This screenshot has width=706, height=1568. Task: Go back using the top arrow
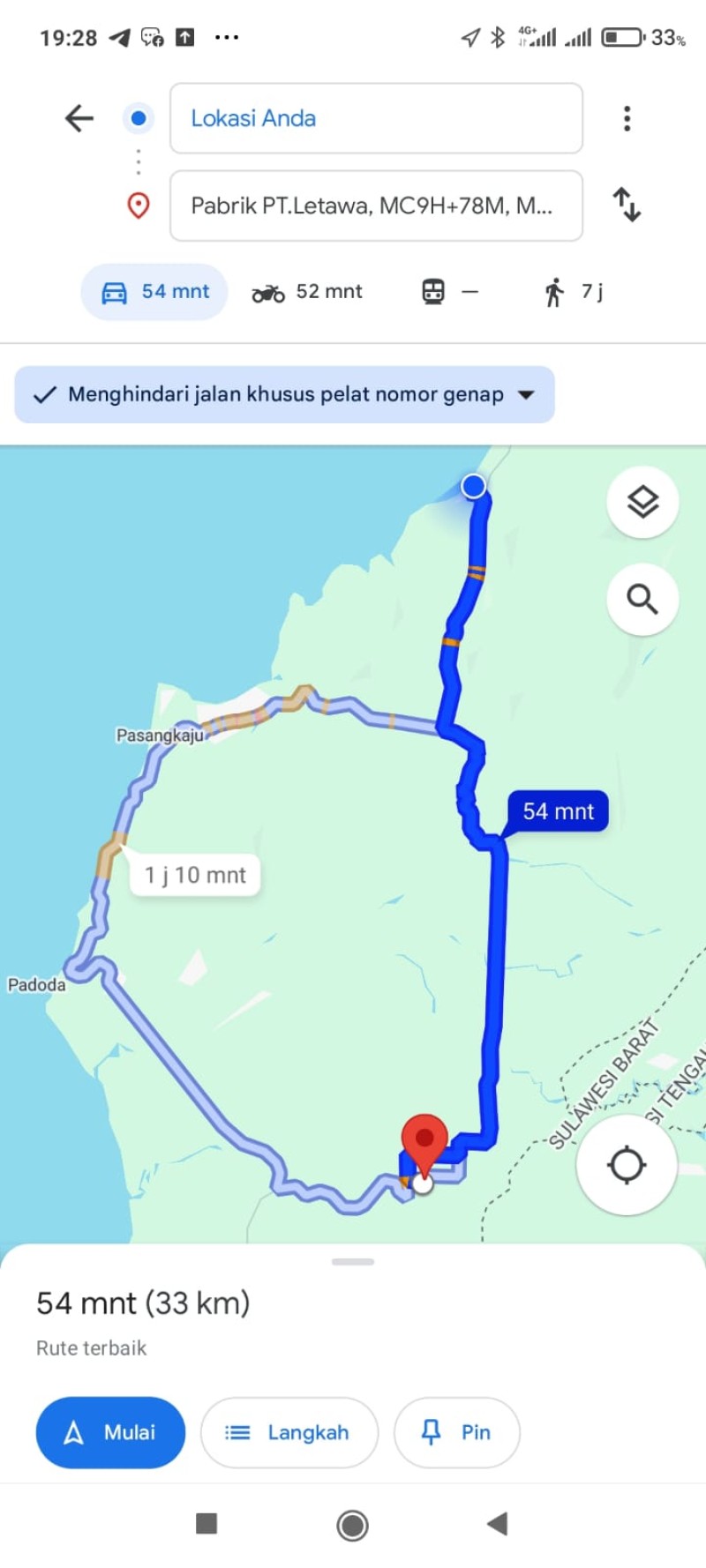[x=79, y=118]
